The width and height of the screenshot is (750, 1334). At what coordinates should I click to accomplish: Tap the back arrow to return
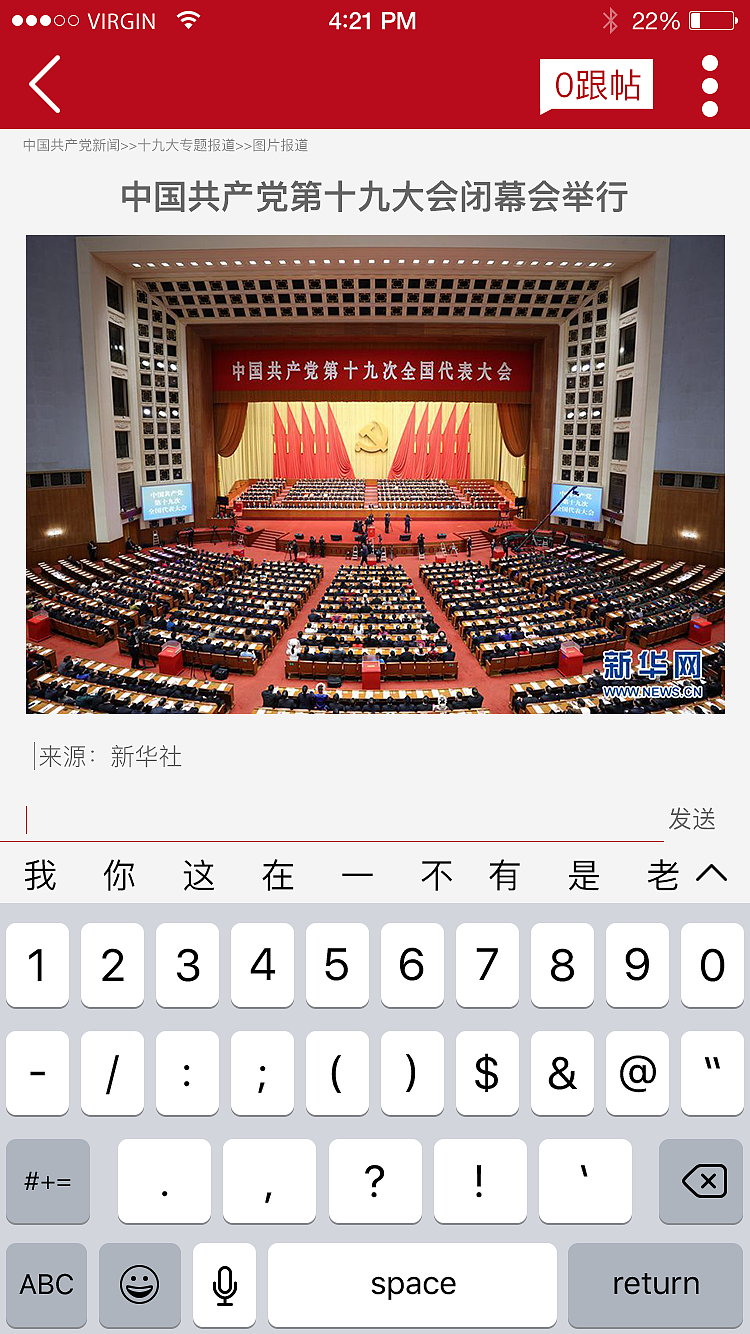pyautogui.click(x=45, y=84)
